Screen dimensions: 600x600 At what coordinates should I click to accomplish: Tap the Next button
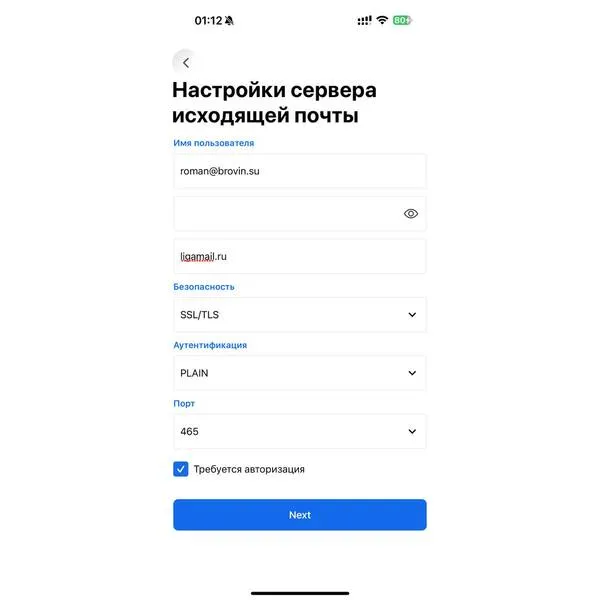(299, 515)
